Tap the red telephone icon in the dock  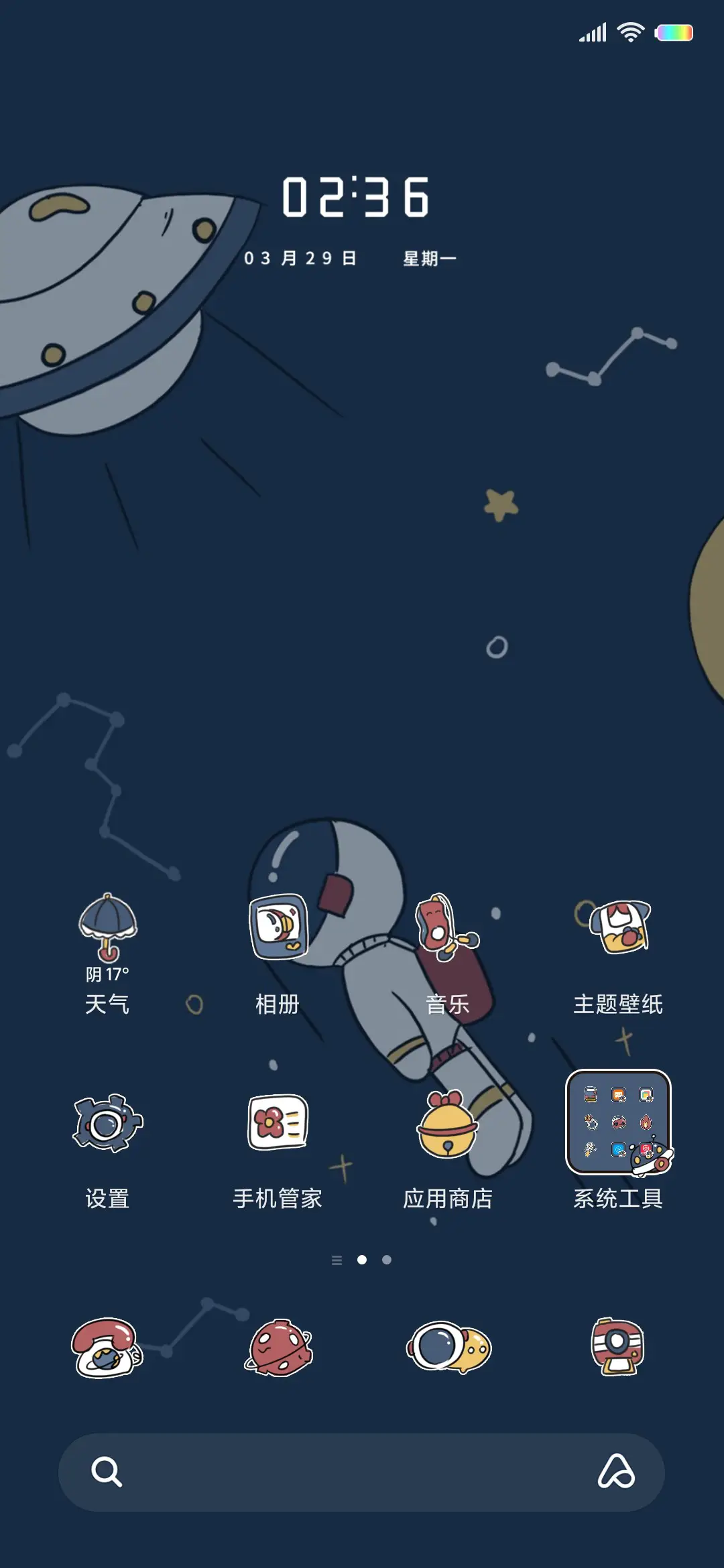click(109, 1347)
